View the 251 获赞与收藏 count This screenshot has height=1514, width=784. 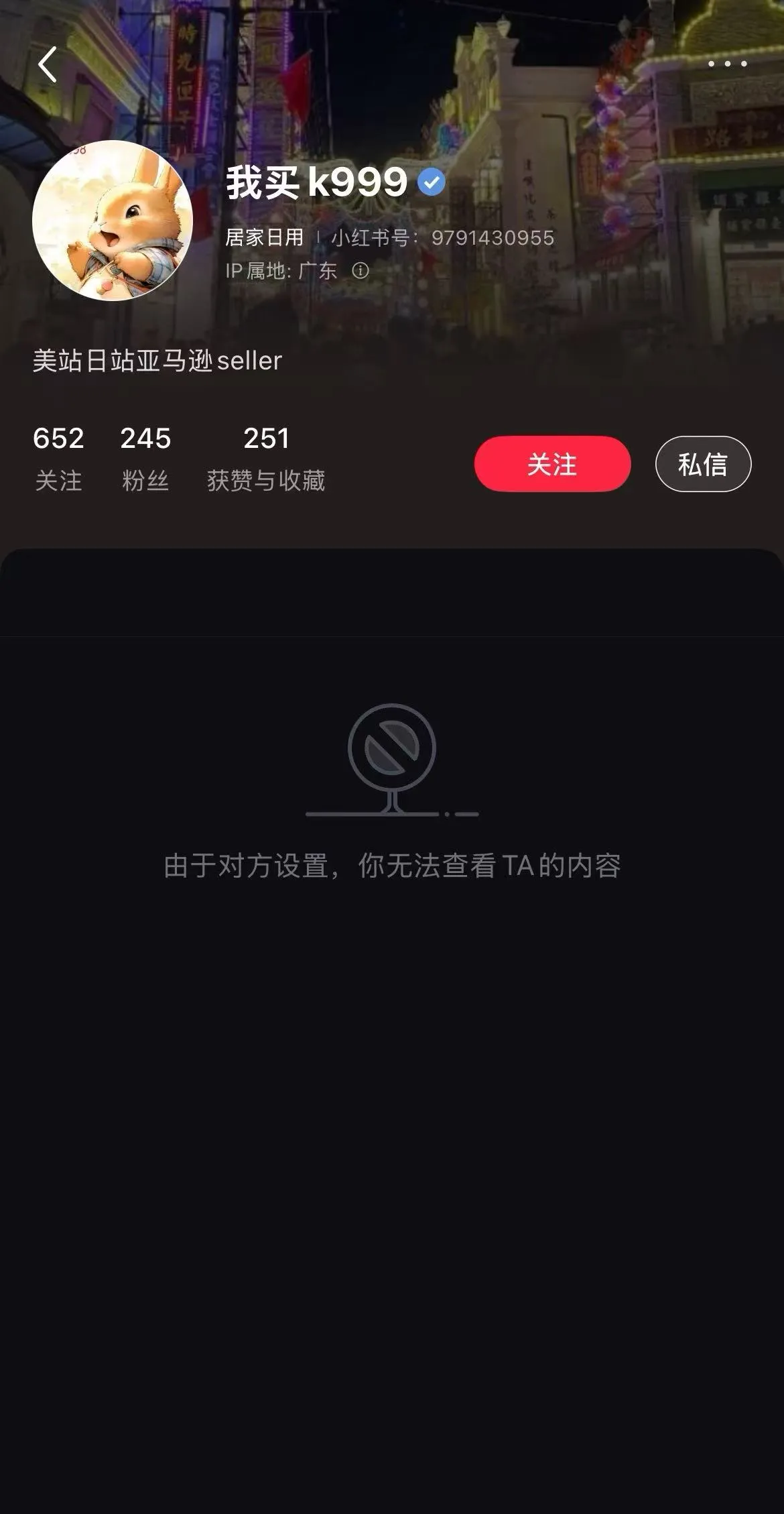265,456
